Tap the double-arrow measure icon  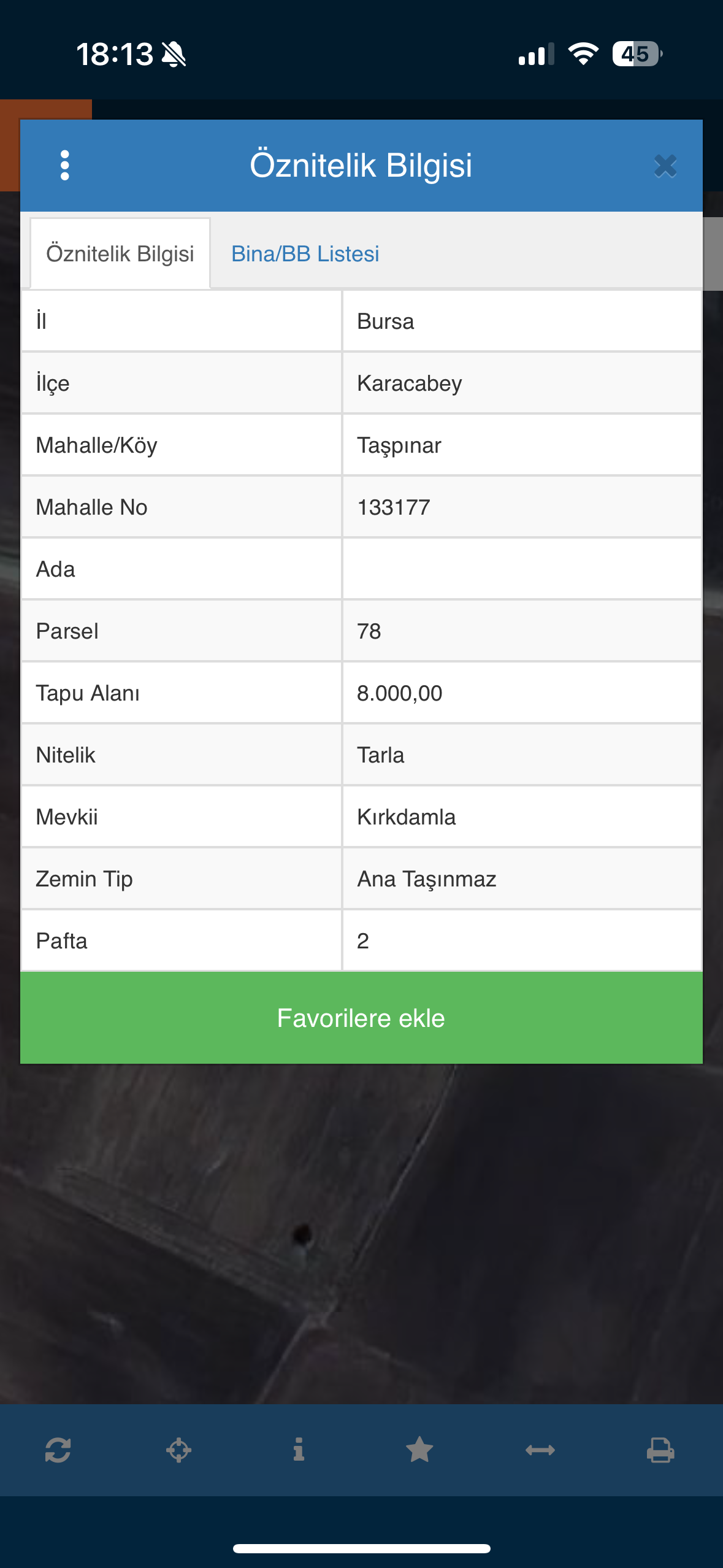[x=540, y=1450]
